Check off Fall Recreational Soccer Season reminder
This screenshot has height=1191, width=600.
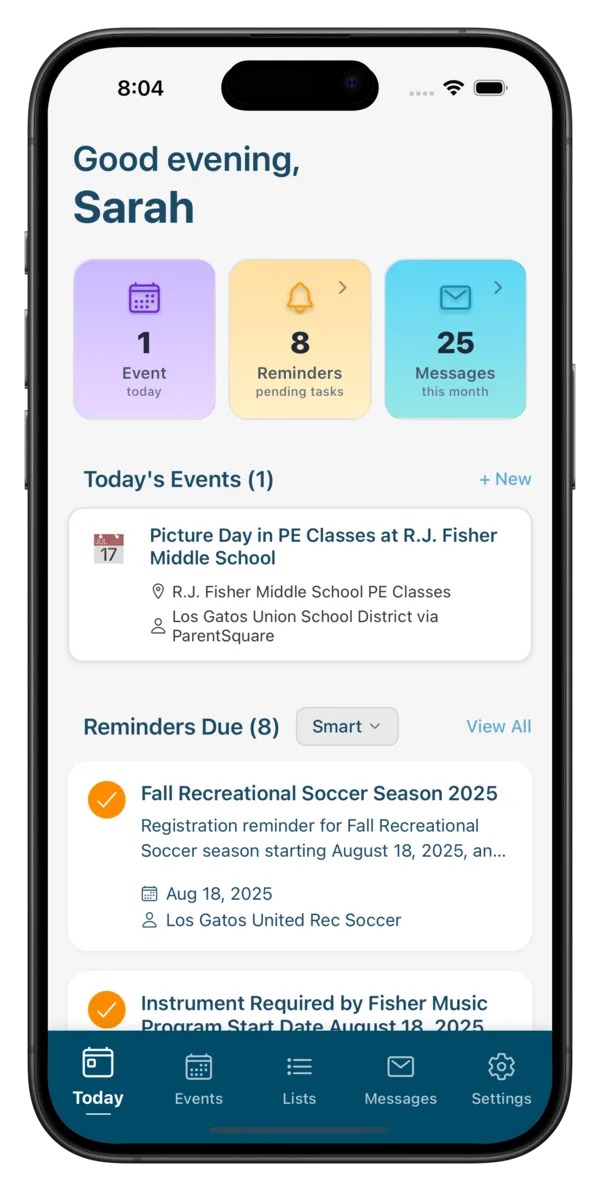click(107, 800)
